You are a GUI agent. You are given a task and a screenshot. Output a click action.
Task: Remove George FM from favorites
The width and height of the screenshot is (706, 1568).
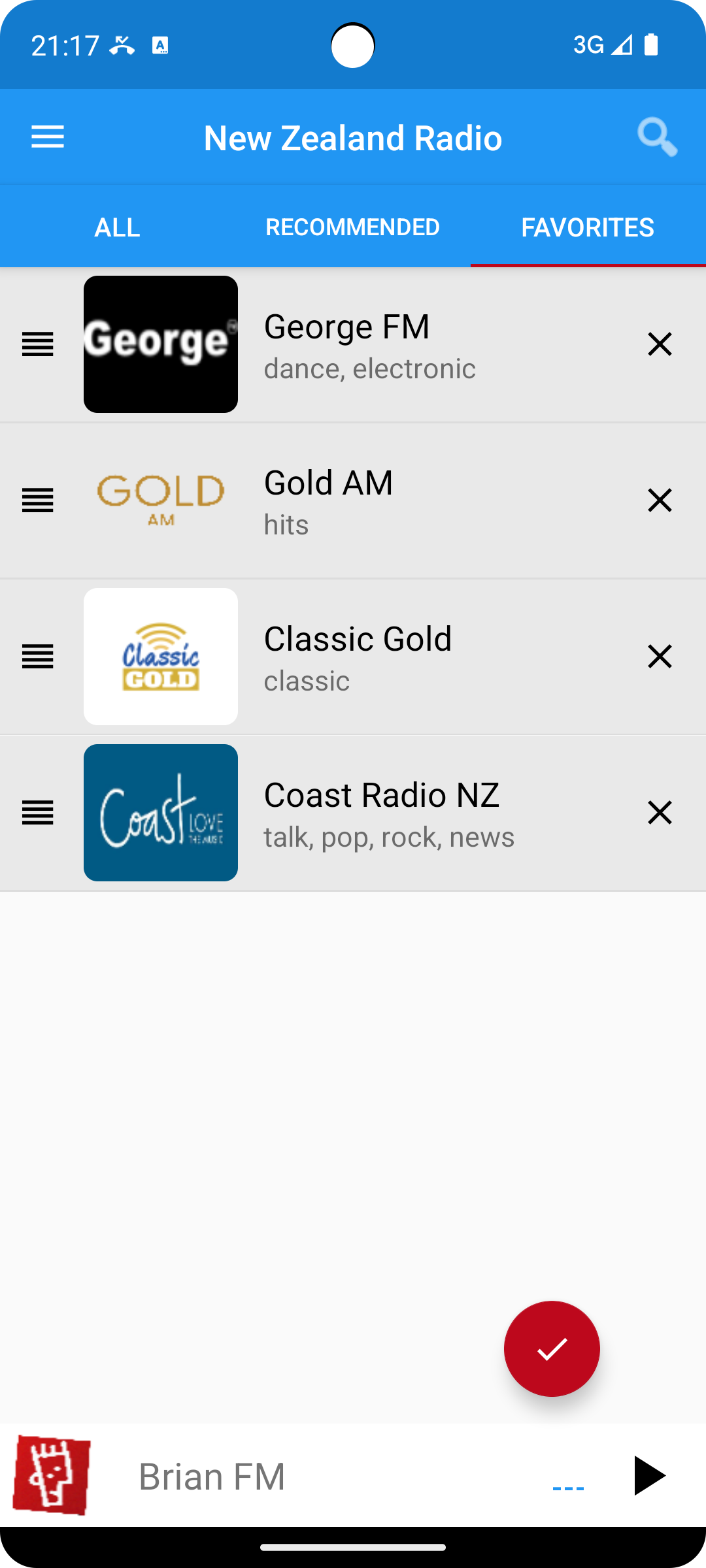point(660,344)
